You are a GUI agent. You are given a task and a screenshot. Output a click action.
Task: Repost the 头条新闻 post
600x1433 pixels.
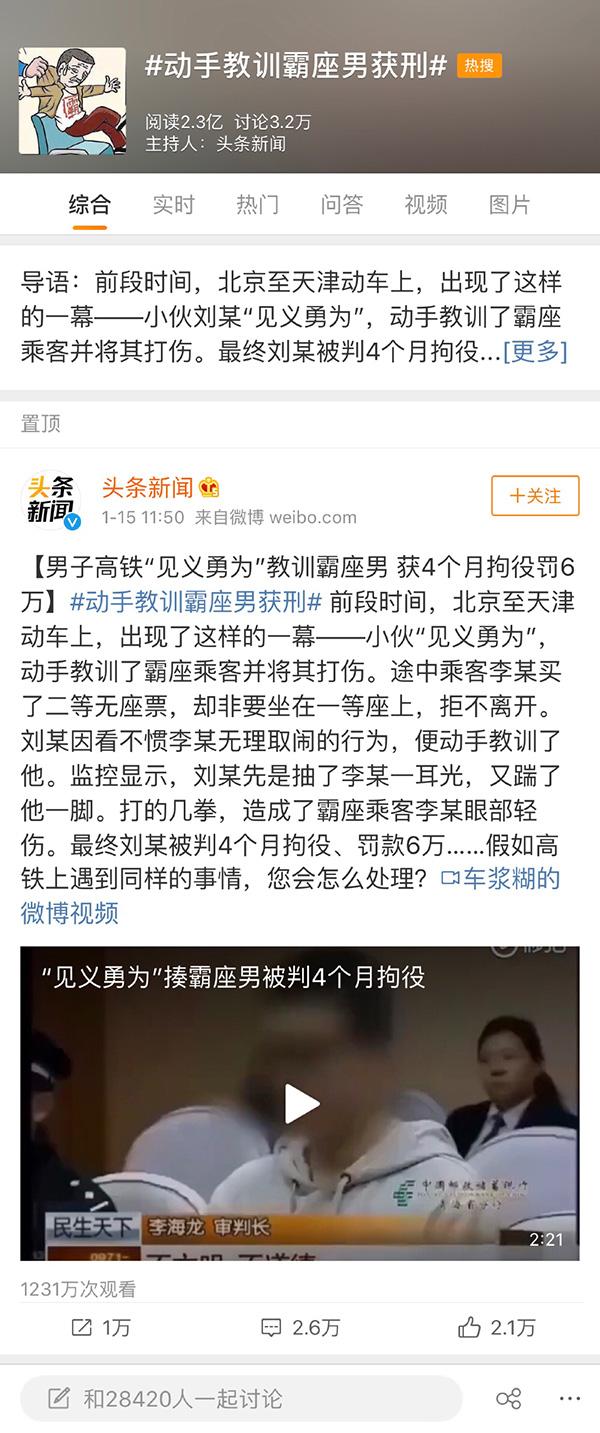(100, 1327)
